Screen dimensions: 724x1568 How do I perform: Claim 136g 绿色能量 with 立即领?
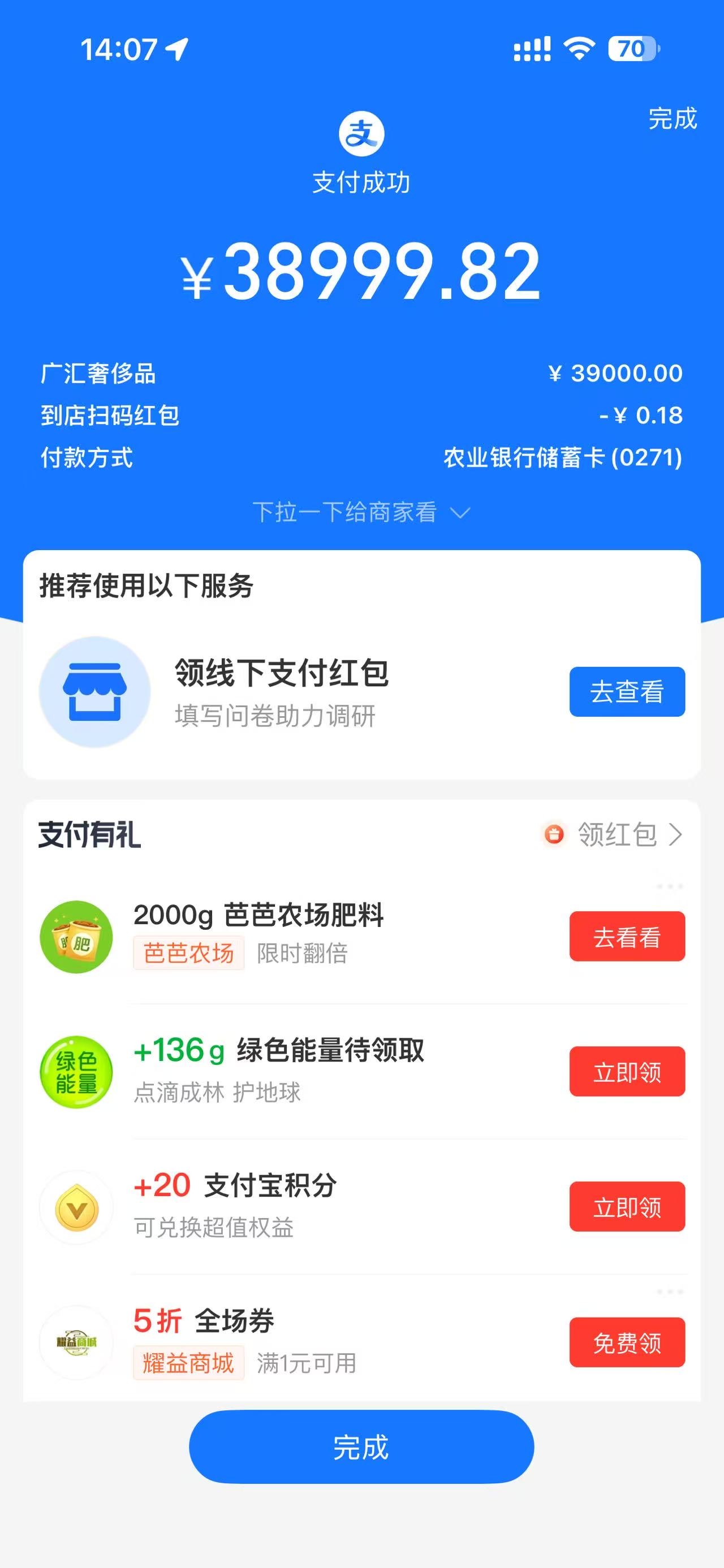[627, 1072]
